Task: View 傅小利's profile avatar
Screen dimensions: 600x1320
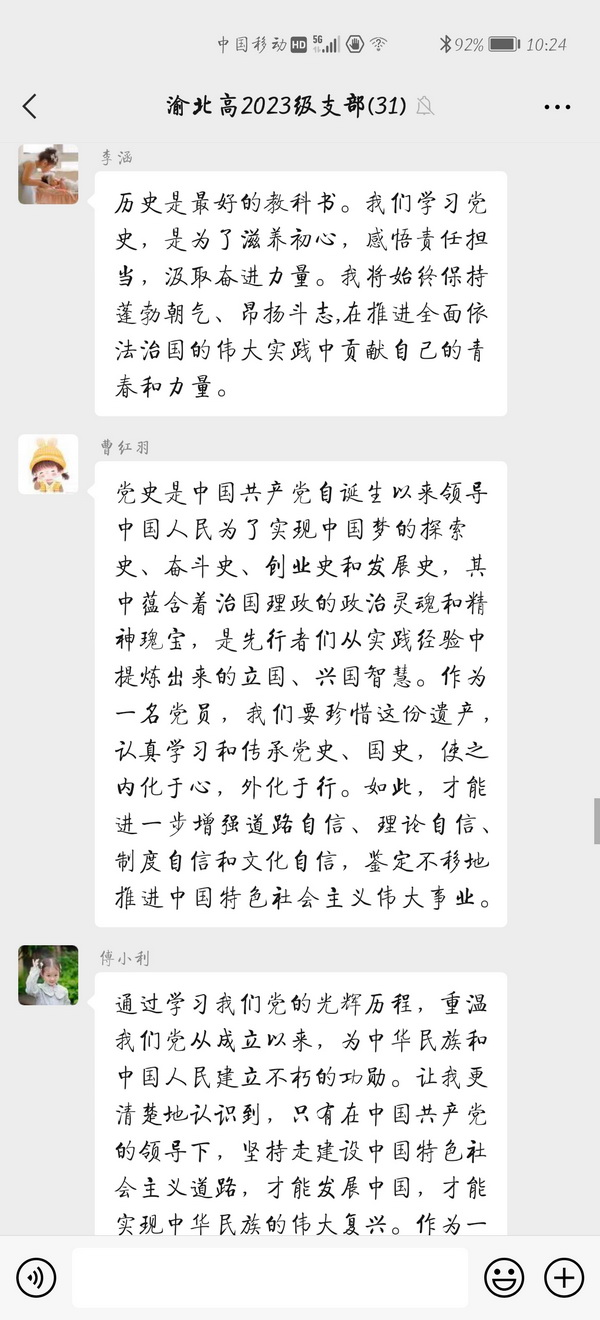Action: (48, 975)
